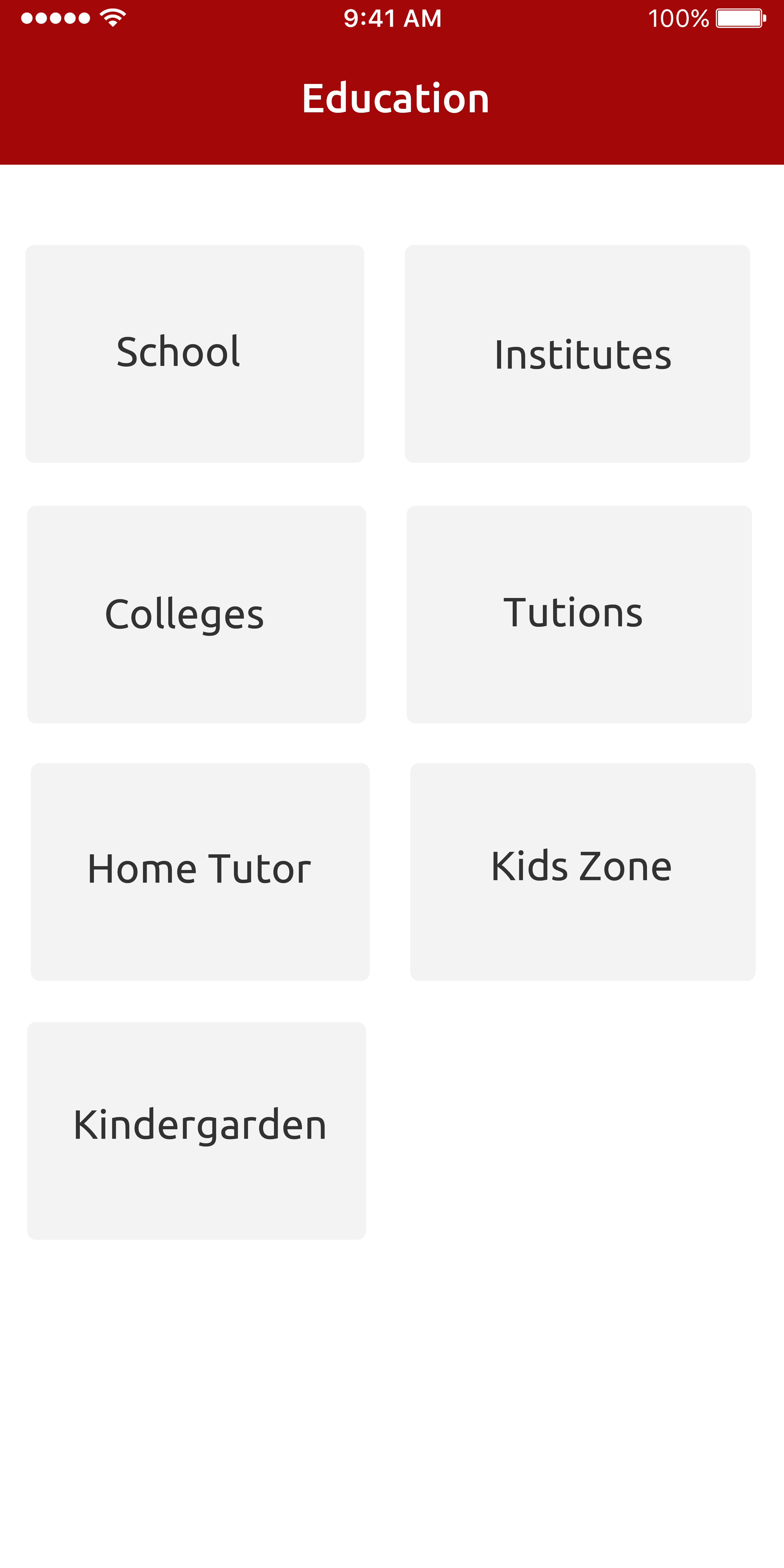Choose the Home Tutor option
The width and height of the screenshot is (784, 1568).
[200, 872]
